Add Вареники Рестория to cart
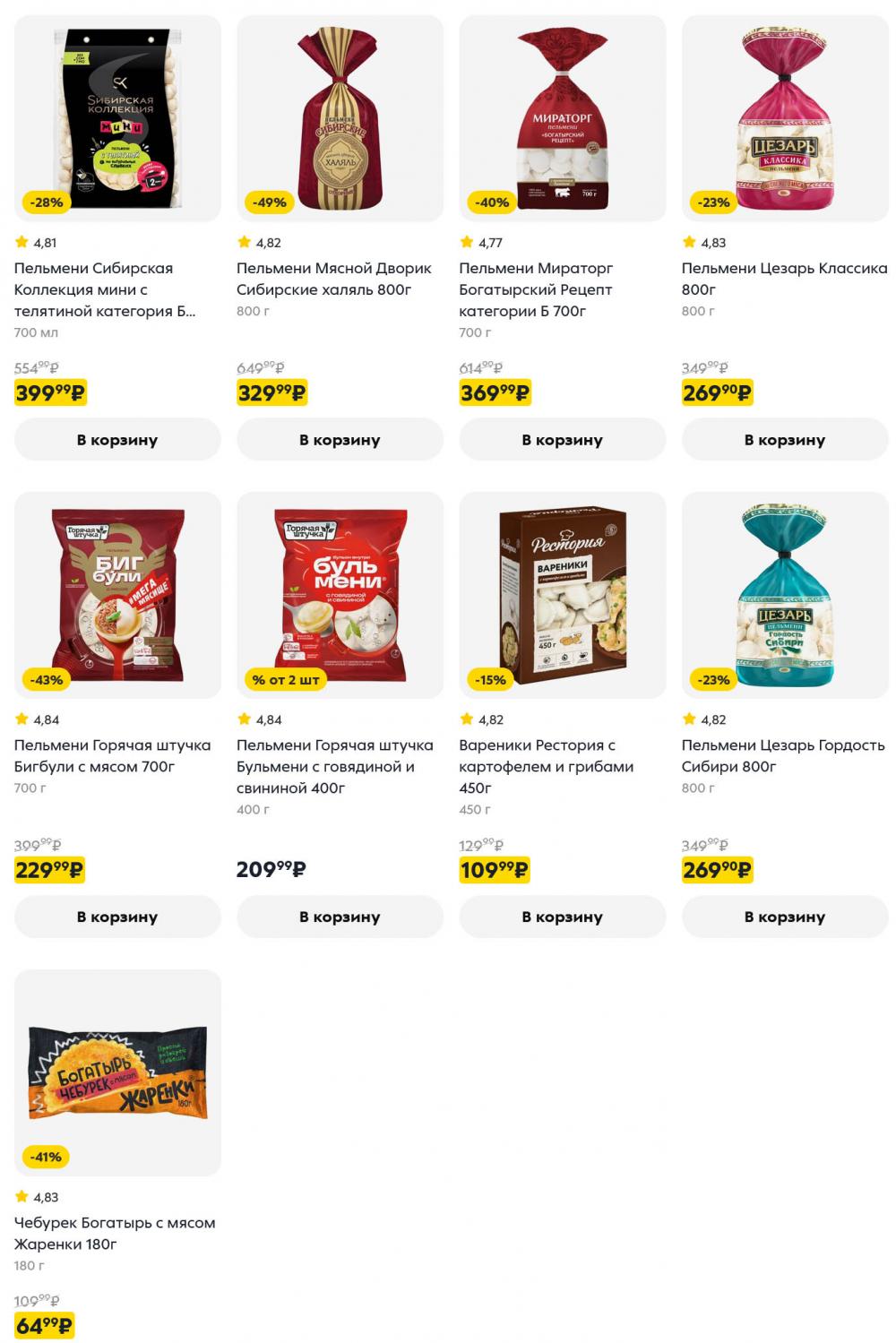Viewport: 896px width, 1343px height. click(563, 917)
